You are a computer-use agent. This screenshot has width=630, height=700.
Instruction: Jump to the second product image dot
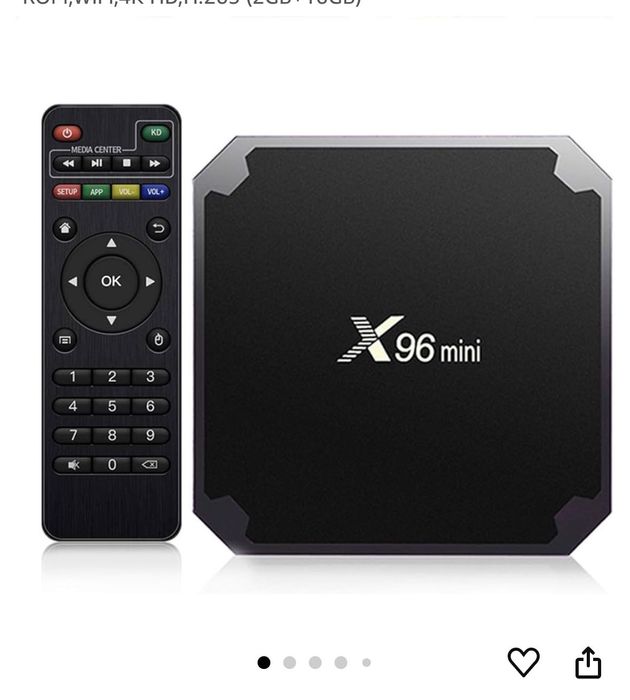[x=290, y=662]
